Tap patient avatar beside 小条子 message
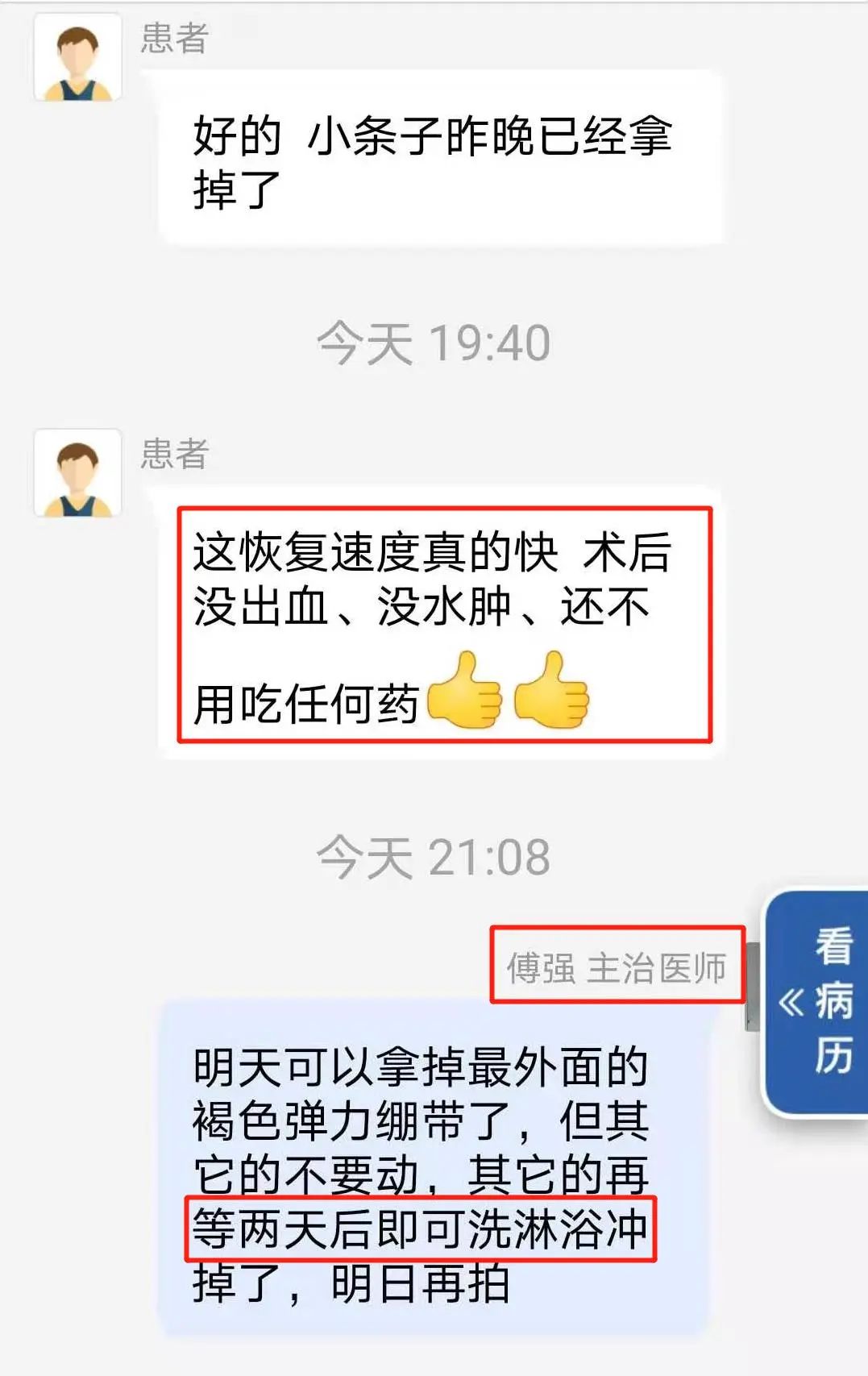The image size is (868, 1376). (x=77, y=58)
